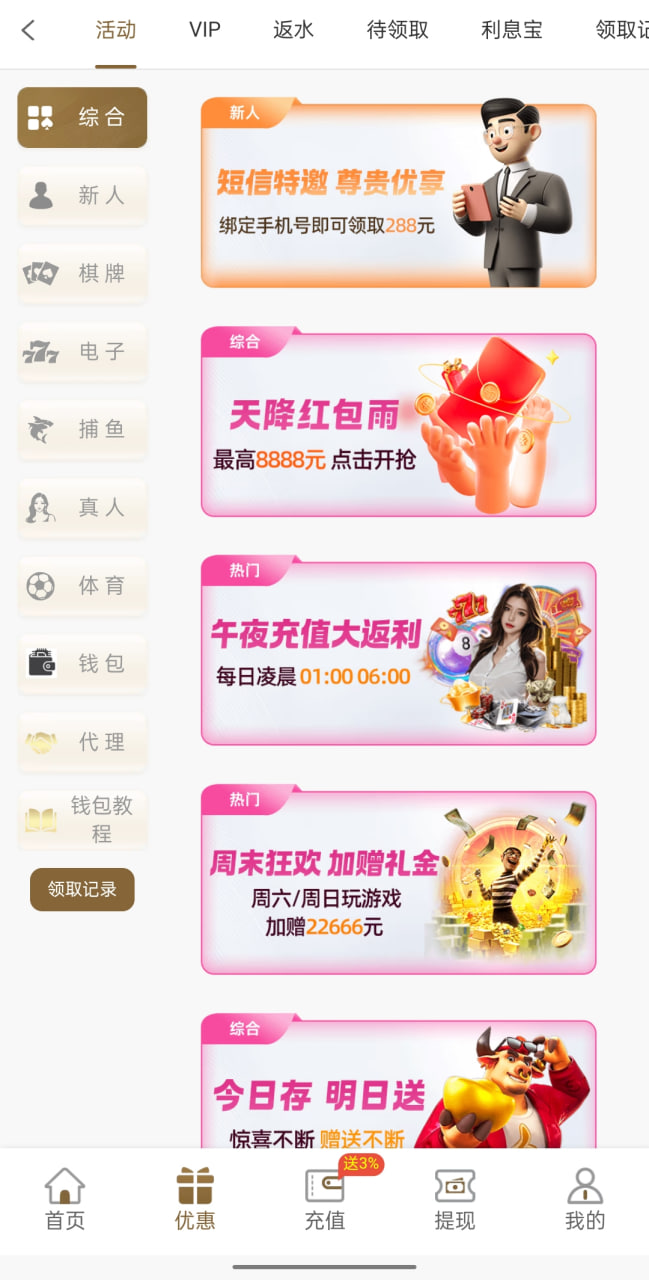Tap the brown 领取记录 button
This screenshot has height=1280, width=649.
coord(82,889)
